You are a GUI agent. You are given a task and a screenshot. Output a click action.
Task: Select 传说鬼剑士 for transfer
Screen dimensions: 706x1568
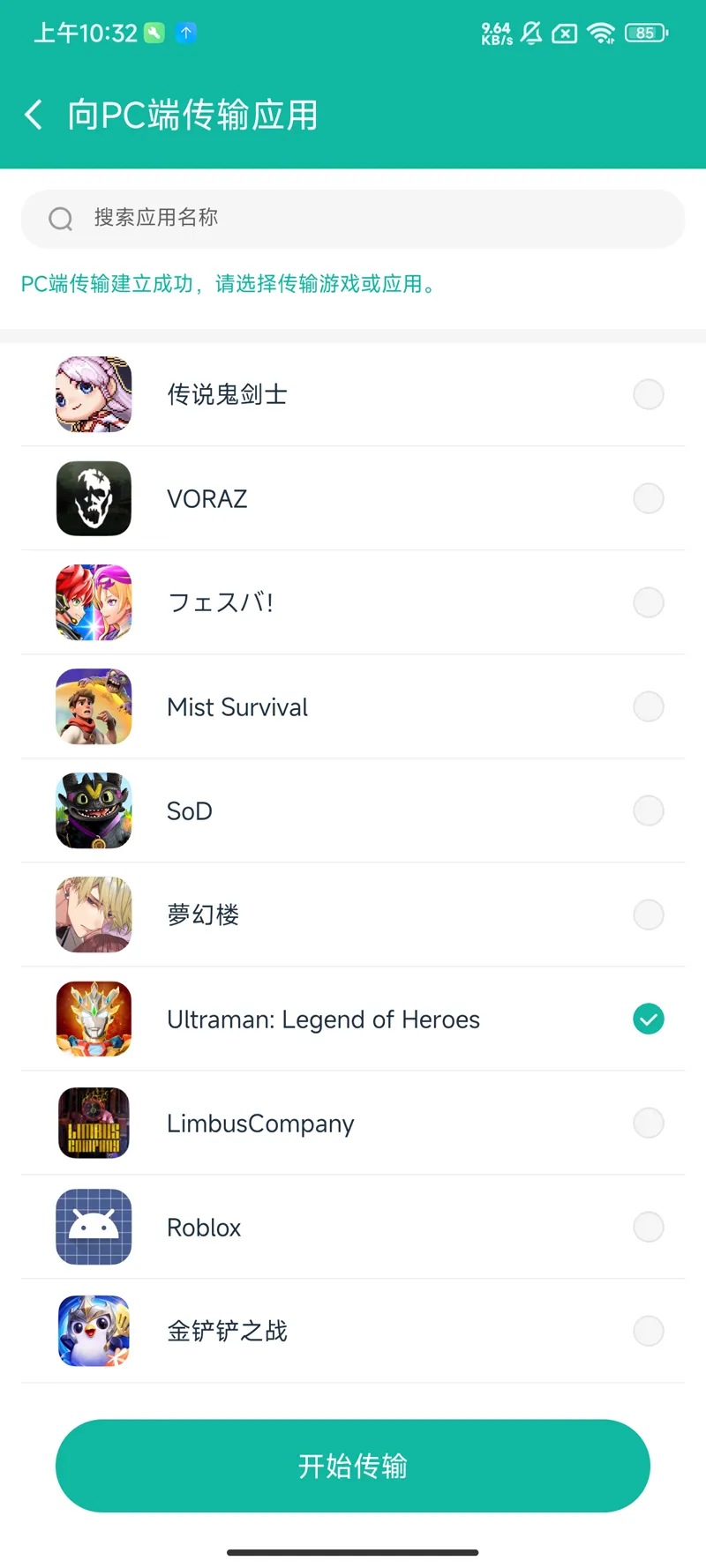[x=648, y=394]
